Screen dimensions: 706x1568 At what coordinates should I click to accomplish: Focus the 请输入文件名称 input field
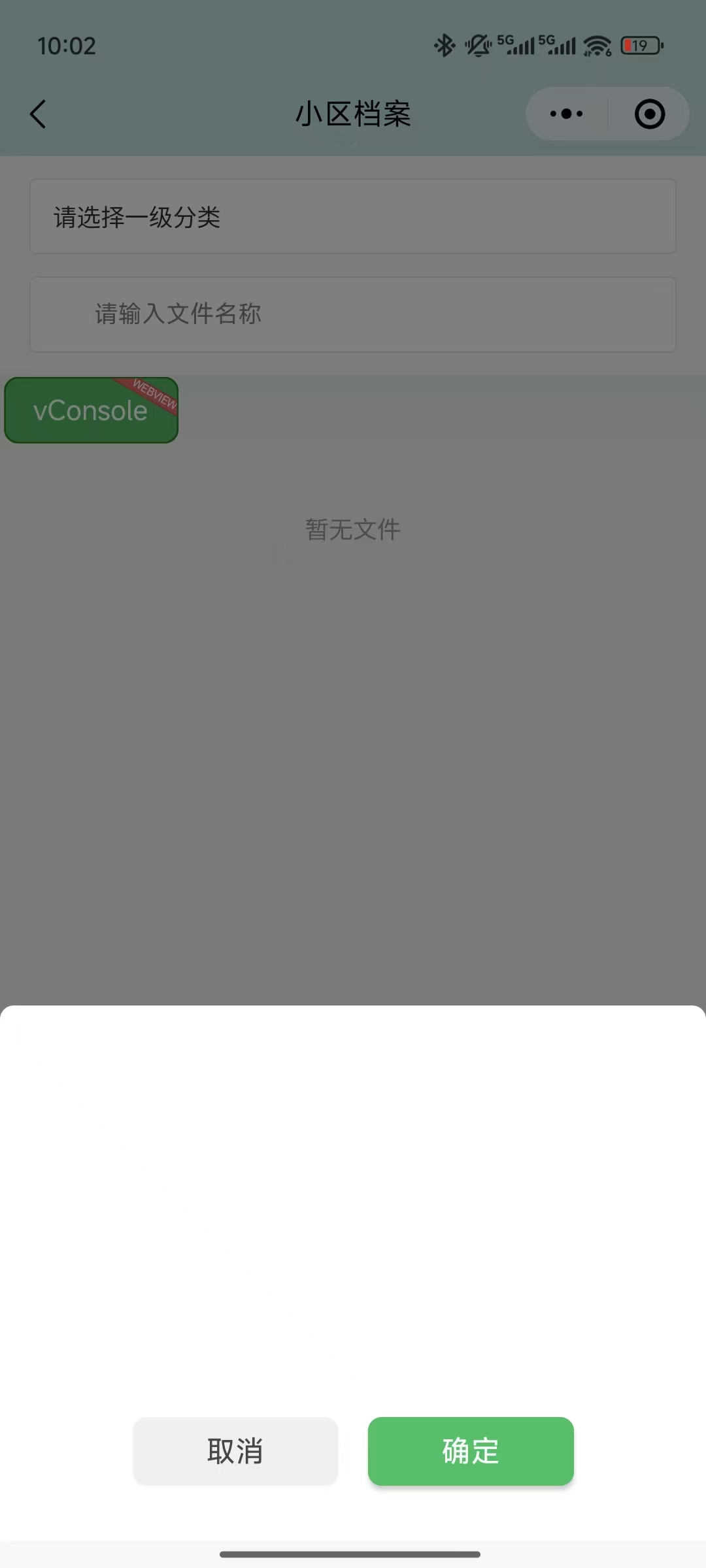353,315
